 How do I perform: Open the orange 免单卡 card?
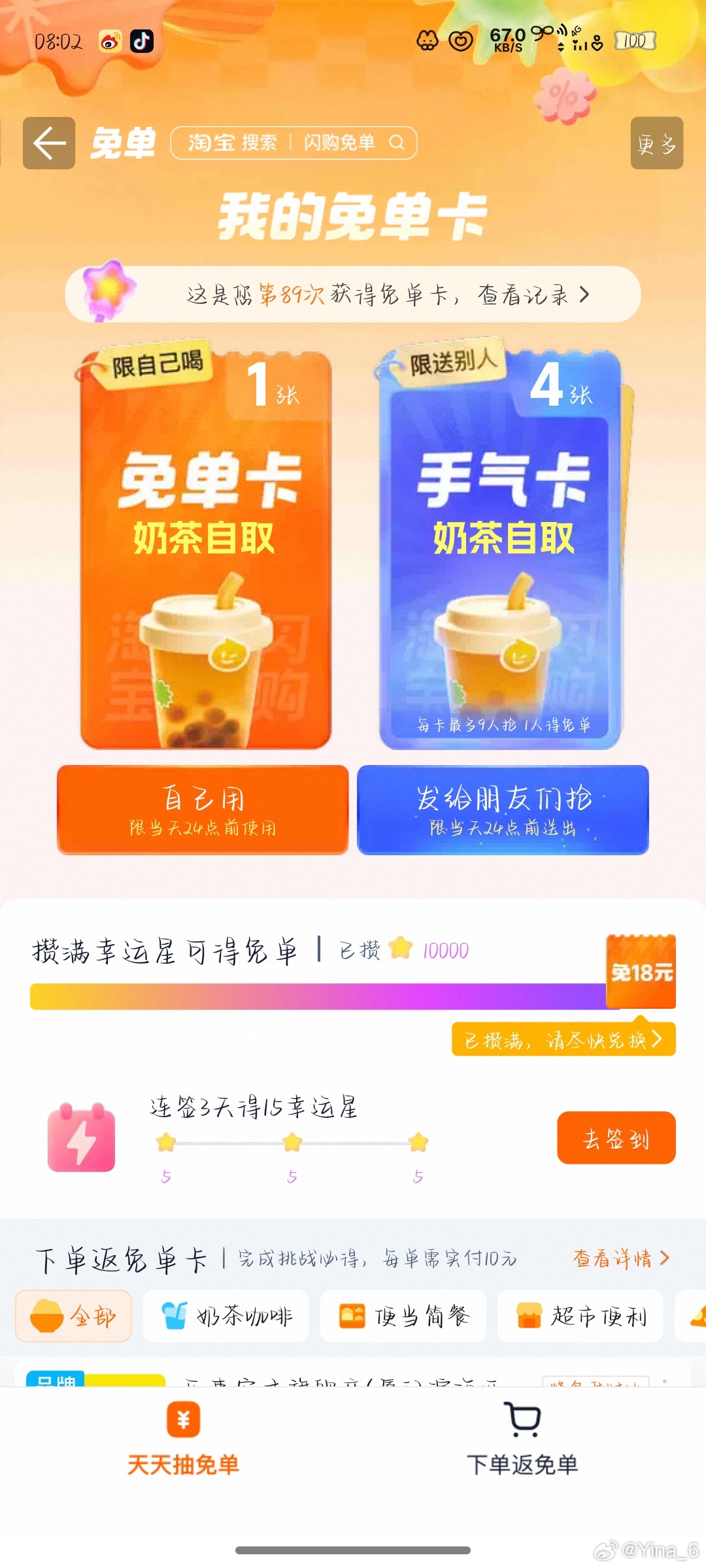205,549
